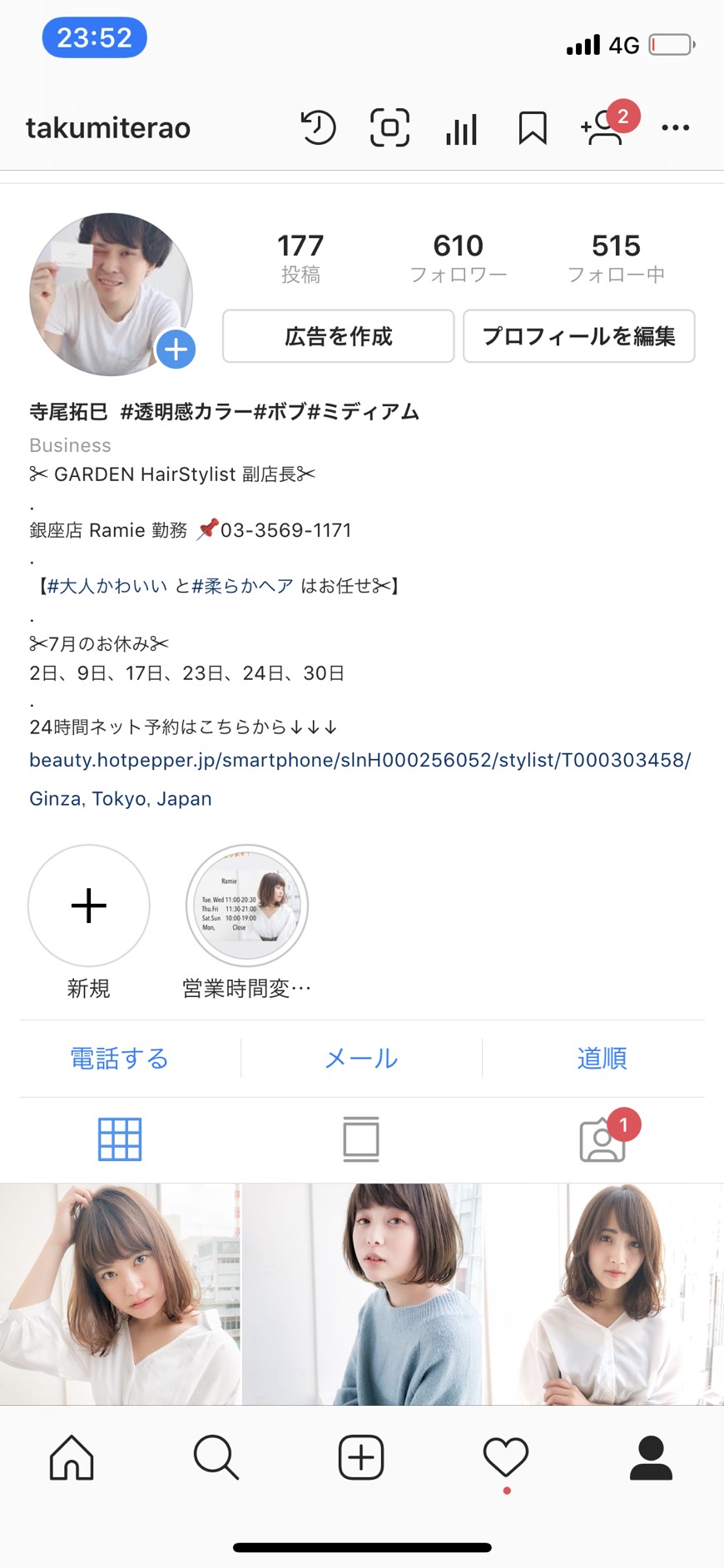The width and height of the screenshot is (724, 1568).
Task: Tap プロフィールを編集 button
Action: point(578,336)
